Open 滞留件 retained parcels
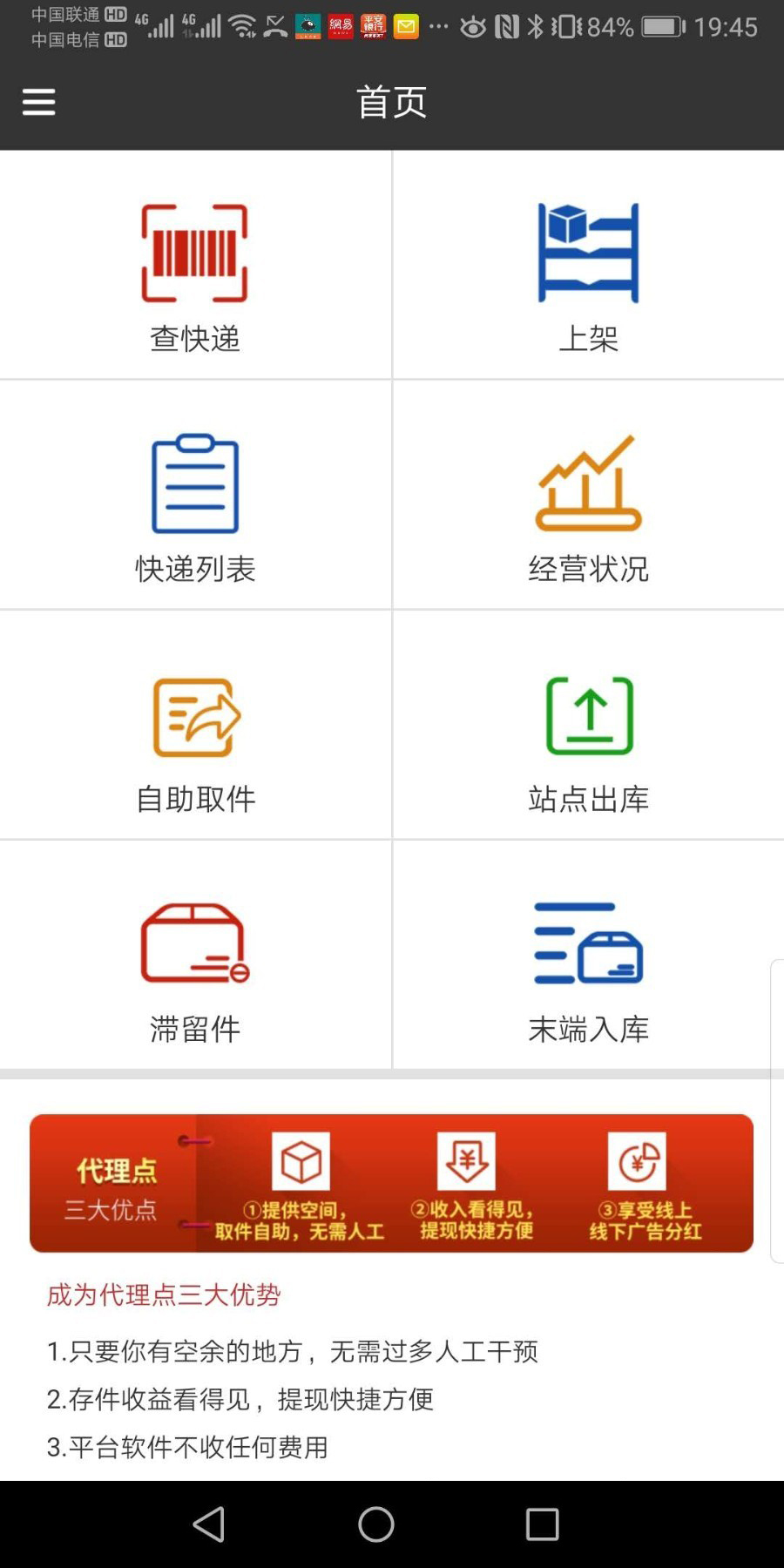784x1568 pixels. (195, 961)
